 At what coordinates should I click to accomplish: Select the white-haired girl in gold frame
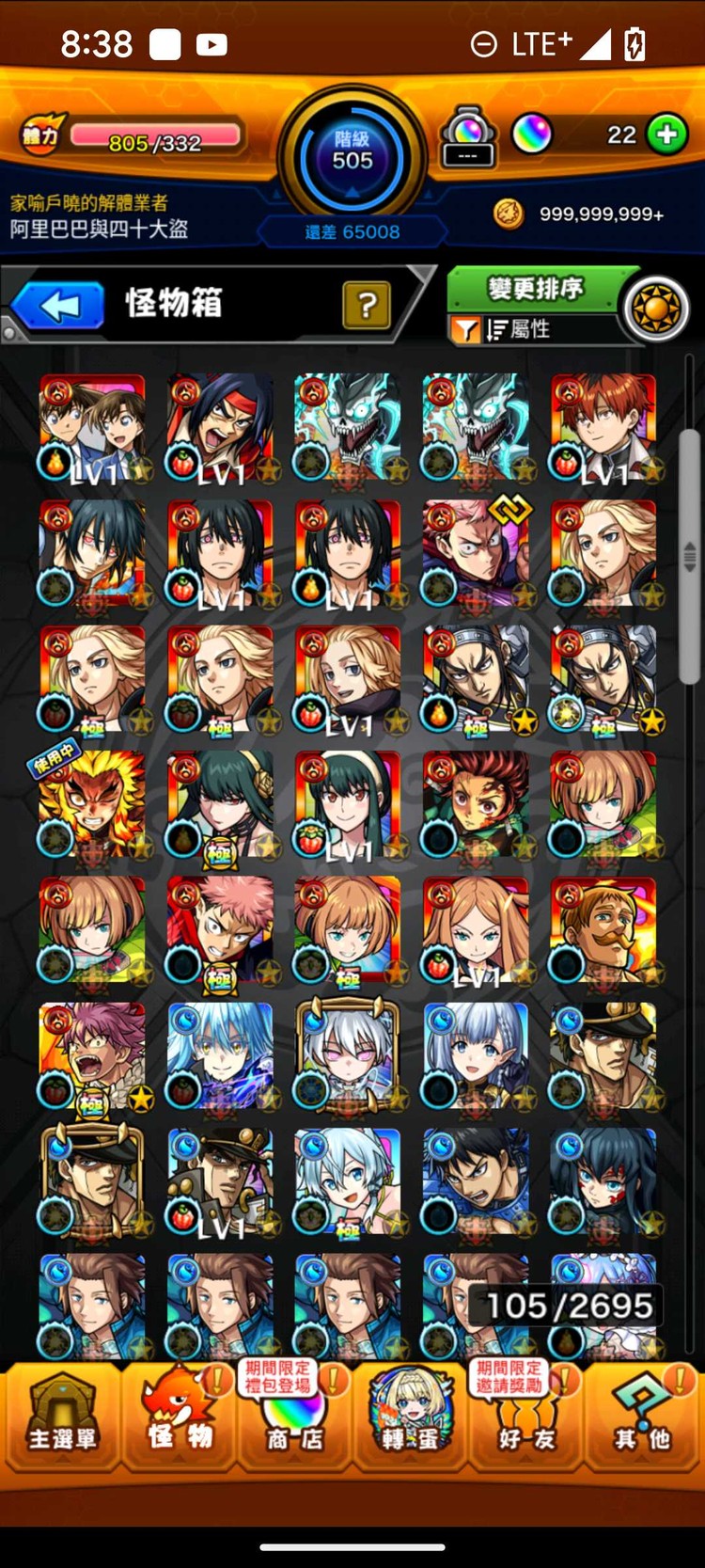pyautogui.click(x=348, y=1055)
